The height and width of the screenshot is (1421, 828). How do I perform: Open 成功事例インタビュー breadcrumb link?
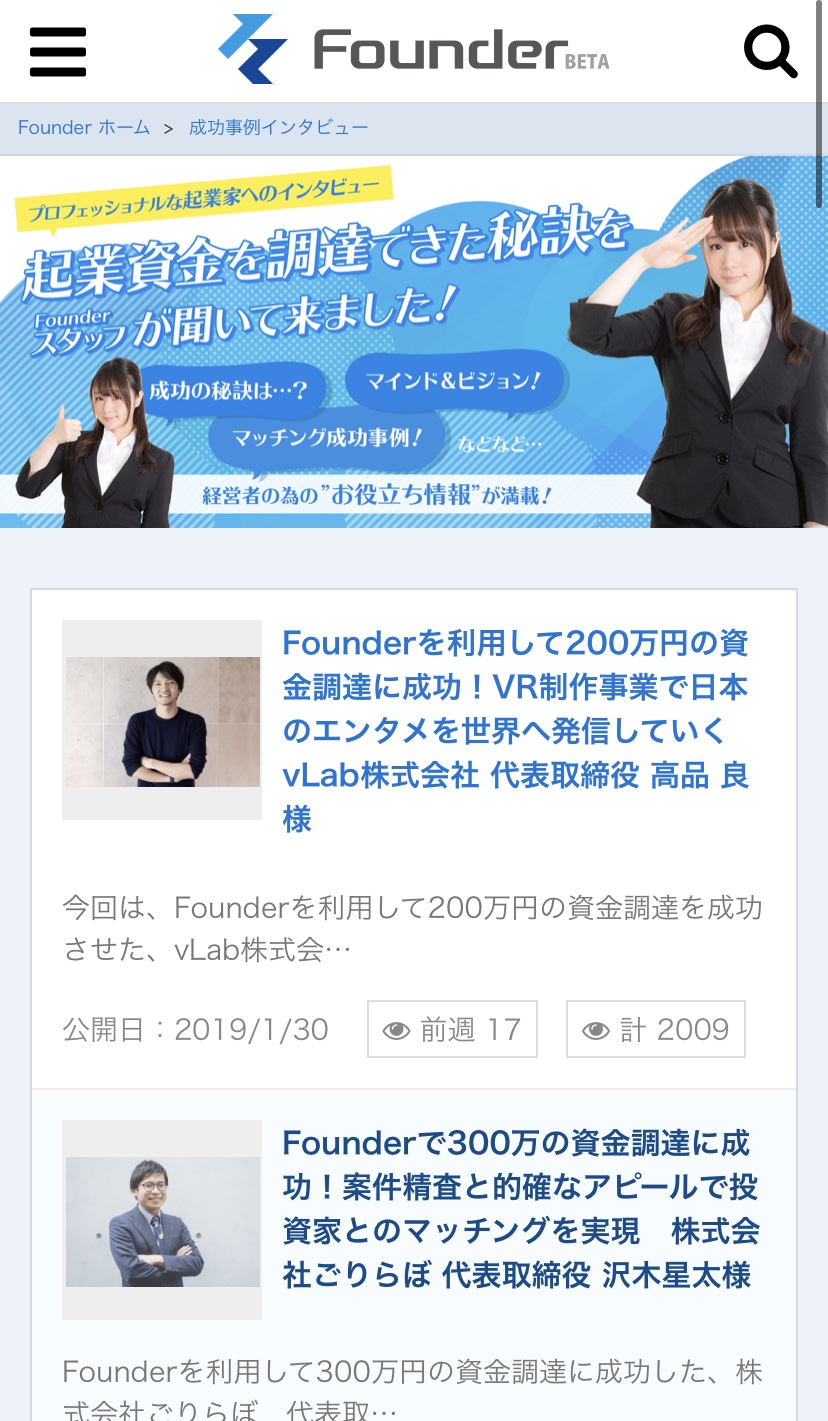(x=278, y=128)
